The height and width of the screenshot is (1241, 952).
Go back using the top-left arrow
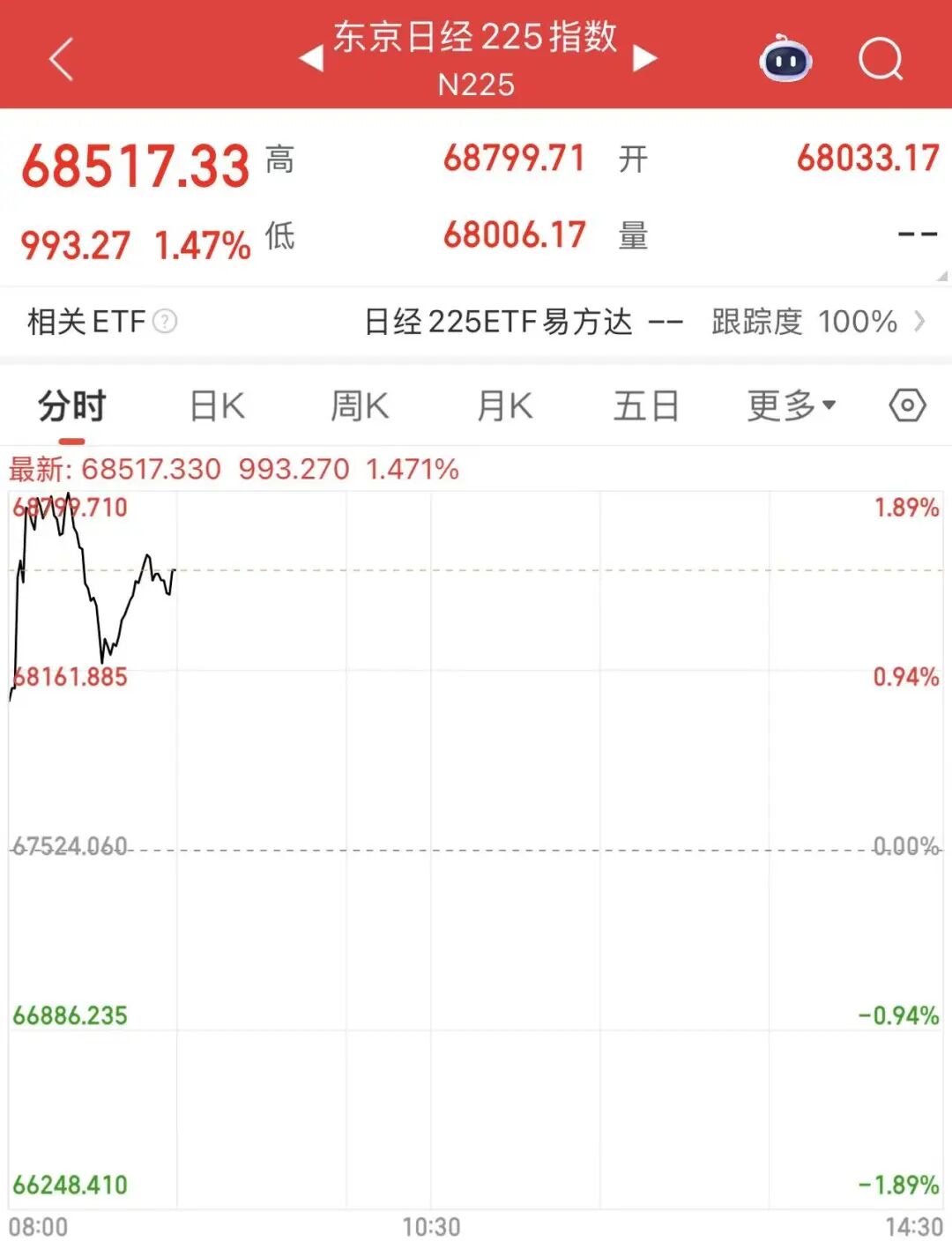pyautogui.click(x=61, y=59)
